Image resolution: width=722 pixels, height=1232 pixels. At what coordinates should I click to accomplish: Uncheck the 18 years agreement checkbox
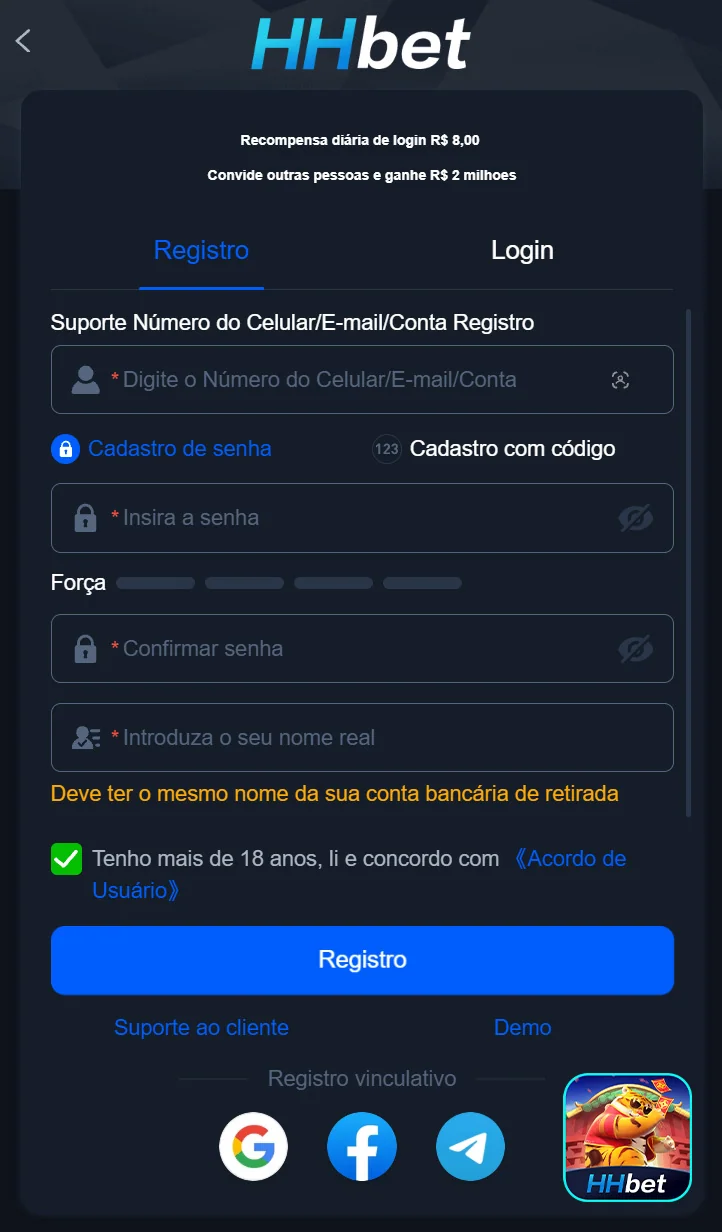click(x=66, y=858)
